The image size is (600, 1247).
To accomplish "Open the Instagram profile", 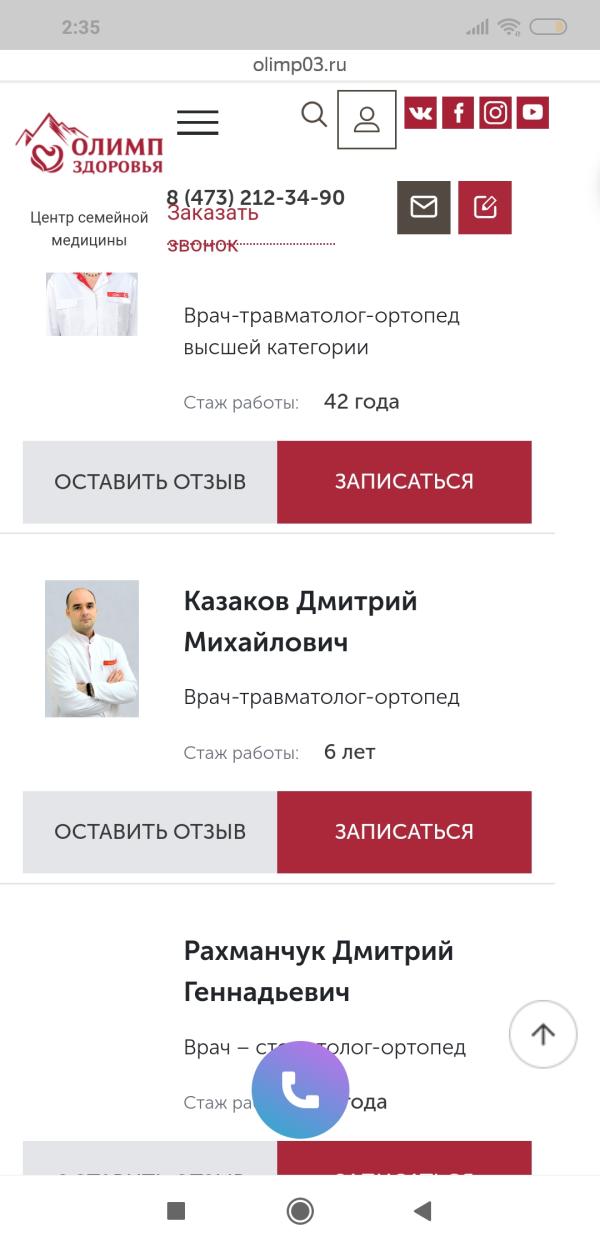I will coord(495,113).
